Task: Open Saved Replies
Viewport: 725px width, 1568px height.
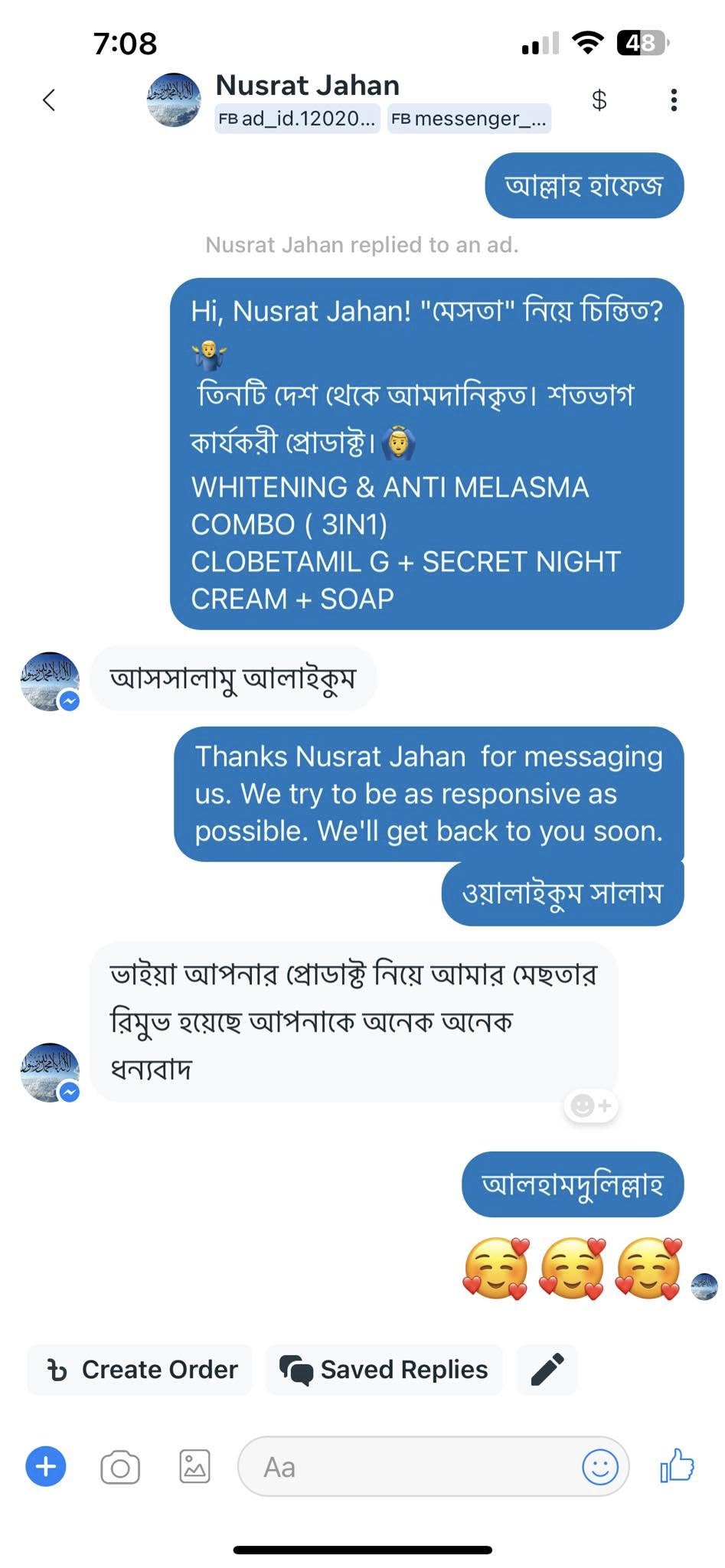Action: point(384,1369)
